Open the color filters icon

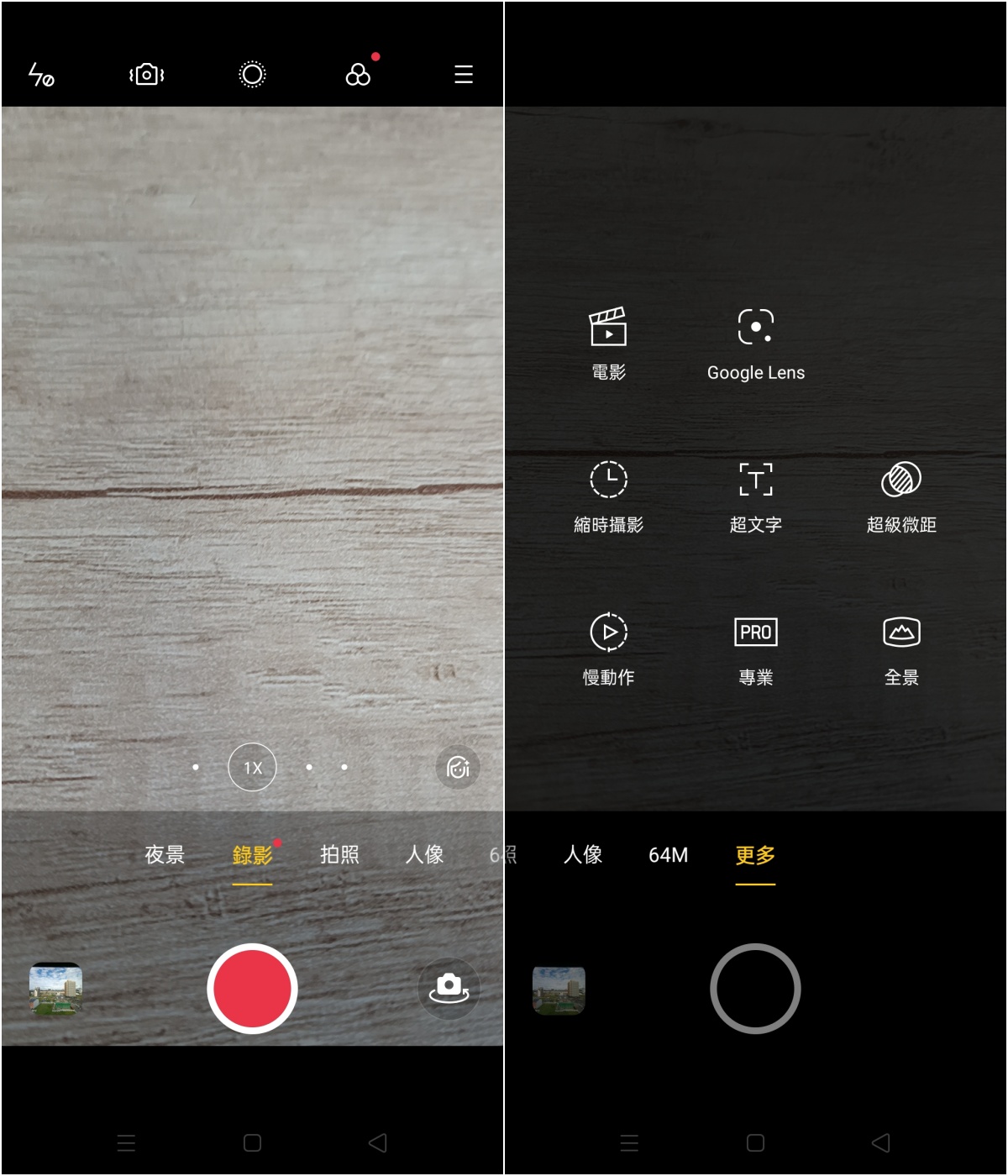click(x=358, y=75)
